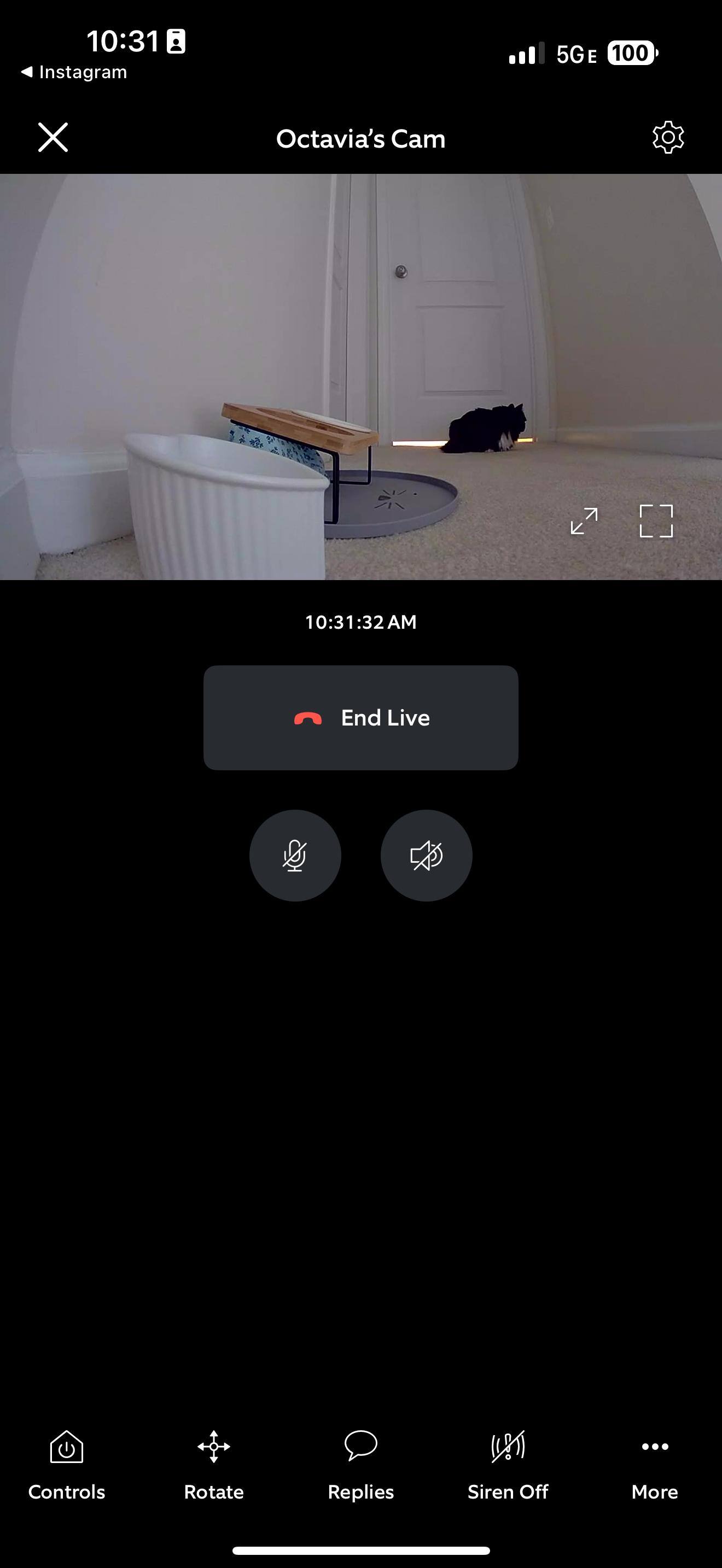Close Octavia's Cam live view
Image resolution: width=722 pixels, height=1568 pixels.
[x=53, y=137]
